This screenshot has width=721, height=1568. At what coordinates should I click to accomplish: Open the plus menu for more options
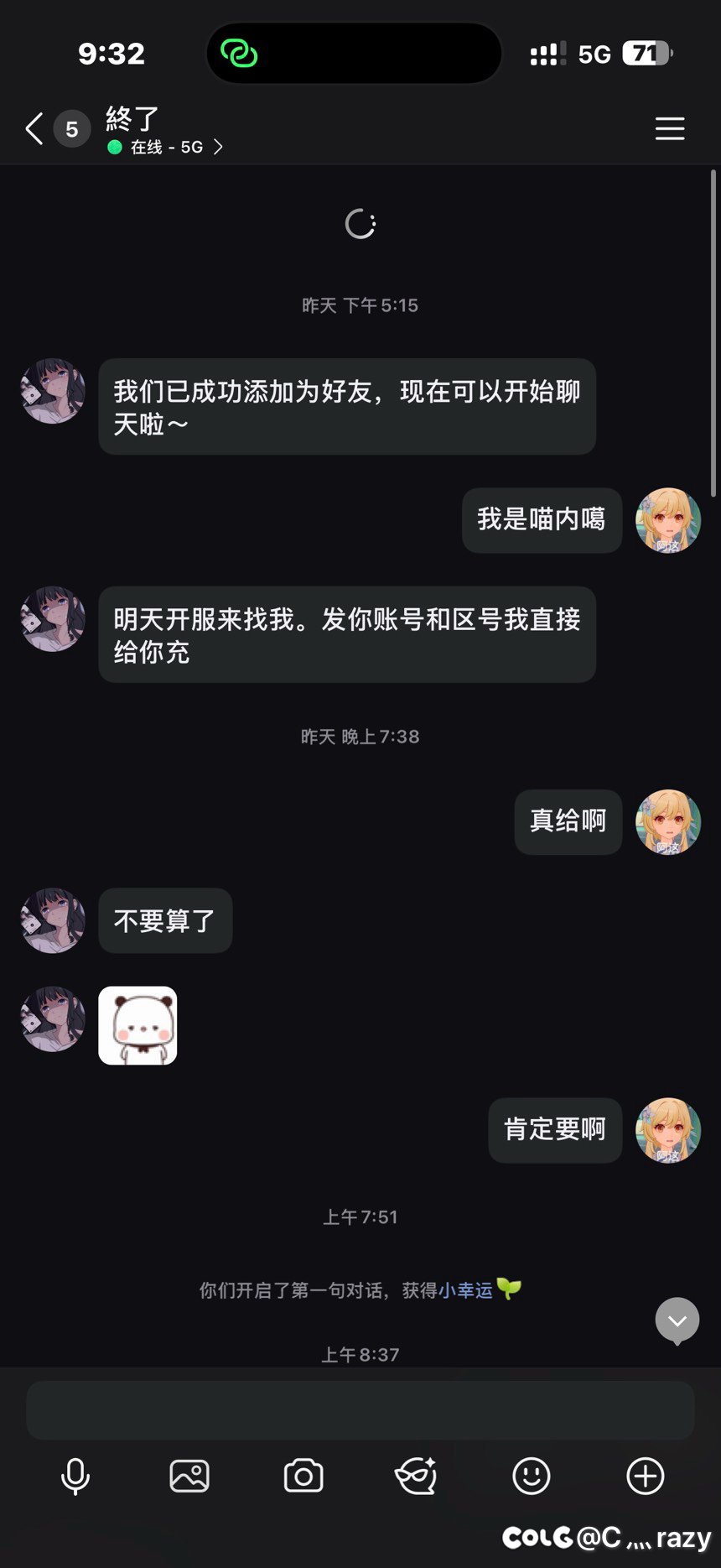tap(645, 1476)
